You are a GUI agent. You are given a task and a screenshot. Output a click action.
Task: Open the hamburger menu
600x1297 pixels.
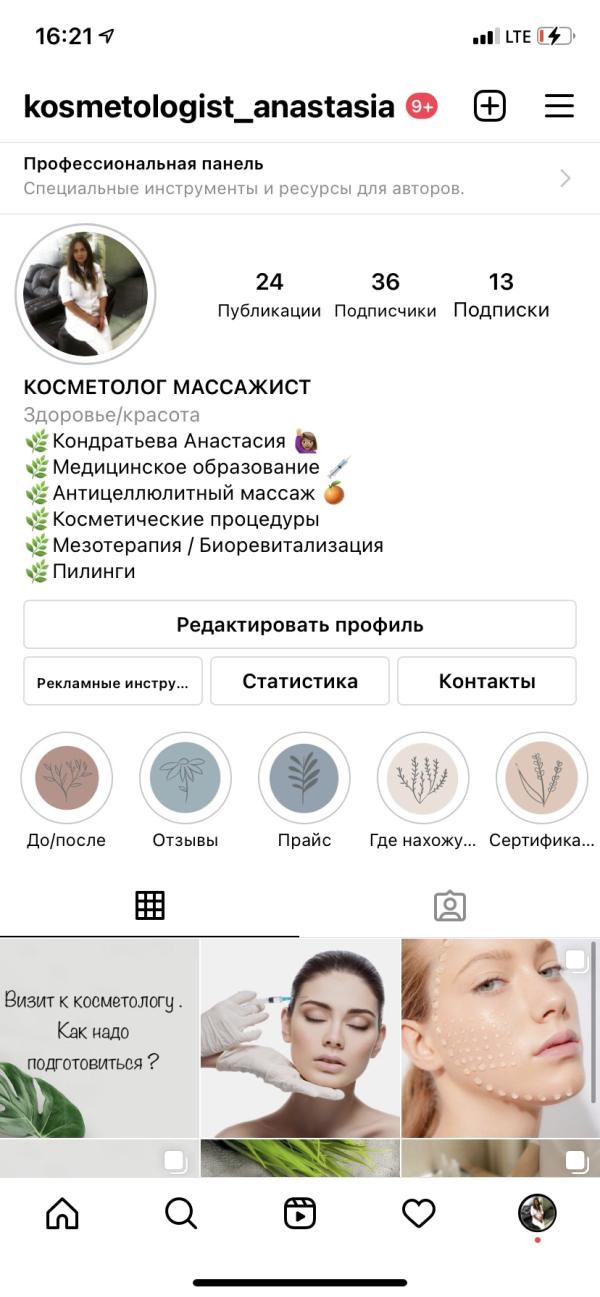click(559, 106)
